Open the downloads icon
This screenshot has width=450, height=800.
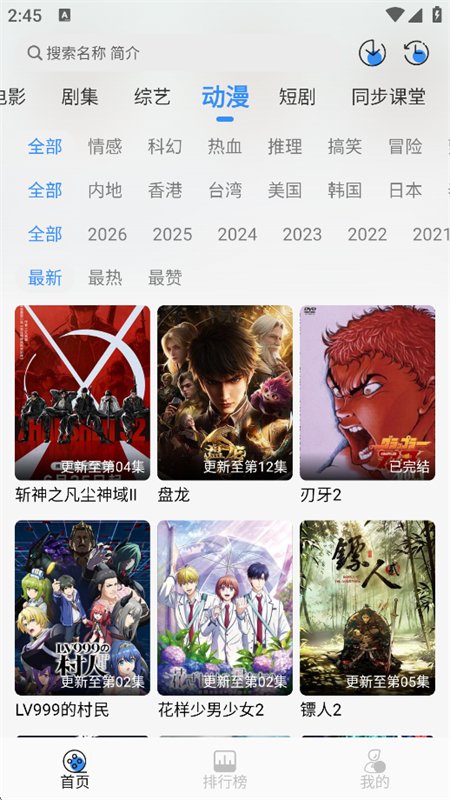[x=372, y=53]
